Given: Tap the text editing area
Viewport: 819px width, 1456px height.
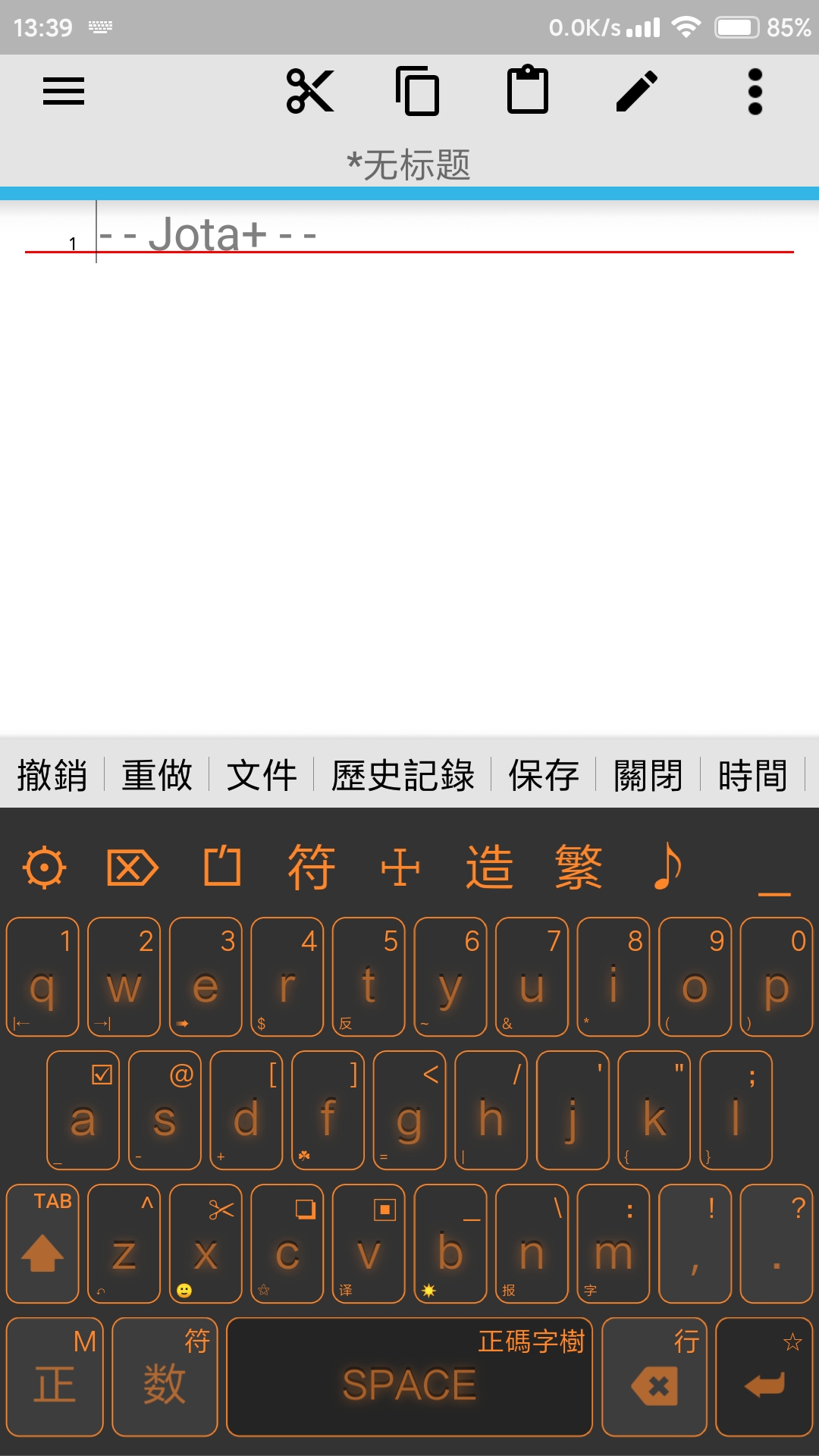Looking at the screenshot, I should coord(409,470).
